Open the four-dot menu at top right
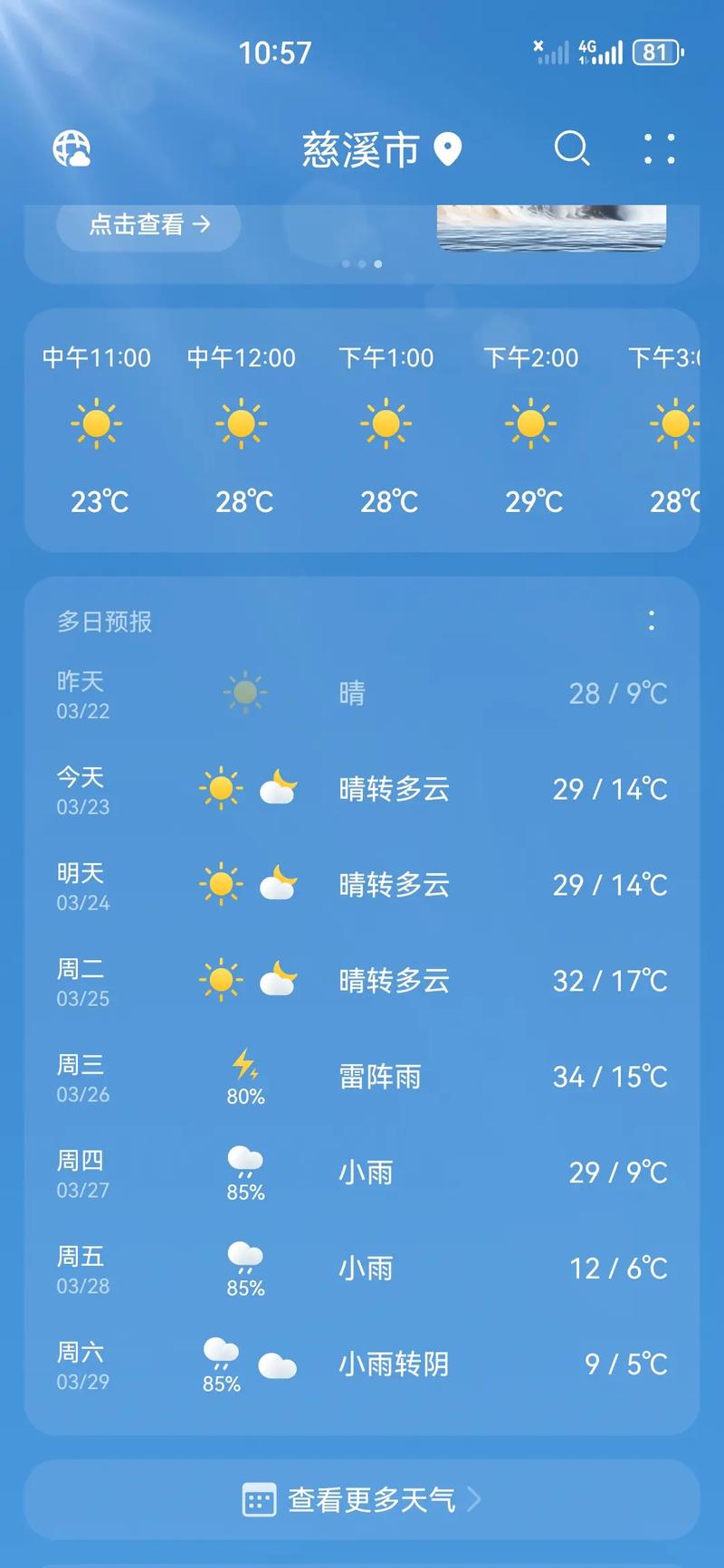Screen dimensions: 724x1568 (x=658, y=150)
